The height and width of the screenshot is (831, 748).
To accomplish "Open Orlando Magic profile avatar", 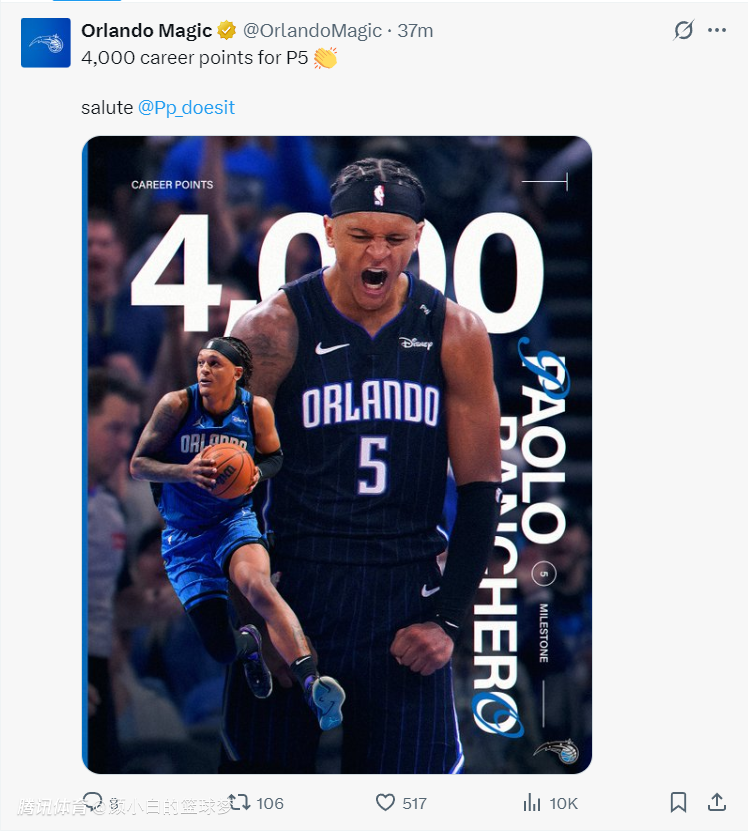I will [46, 43].
